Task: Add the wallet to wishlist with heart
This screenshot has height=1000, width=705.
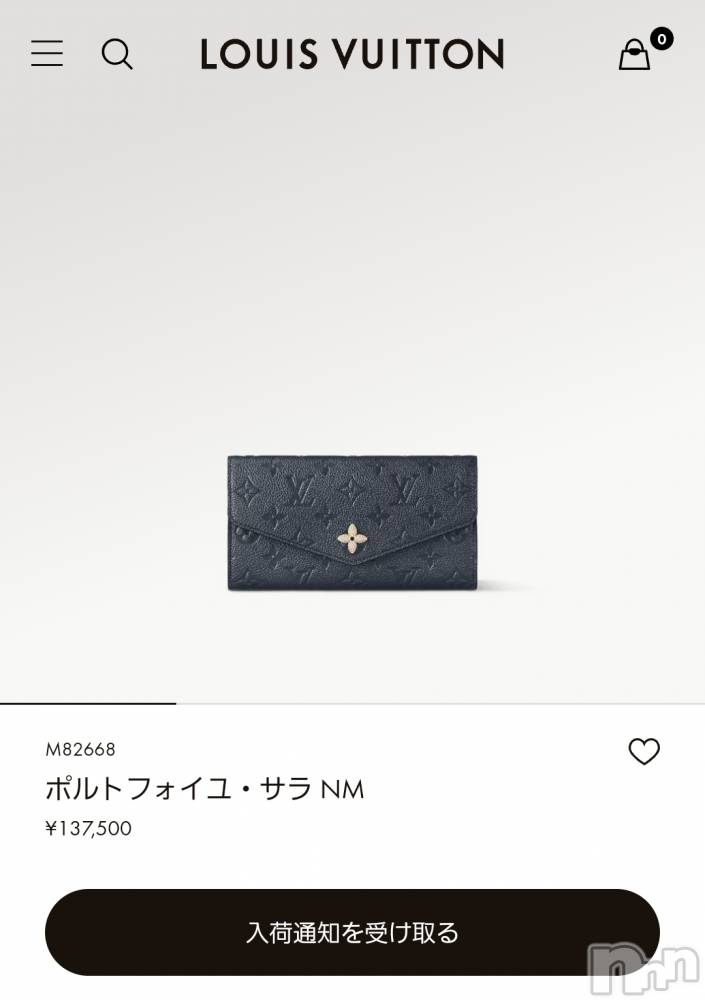Action: pos(643,751)
